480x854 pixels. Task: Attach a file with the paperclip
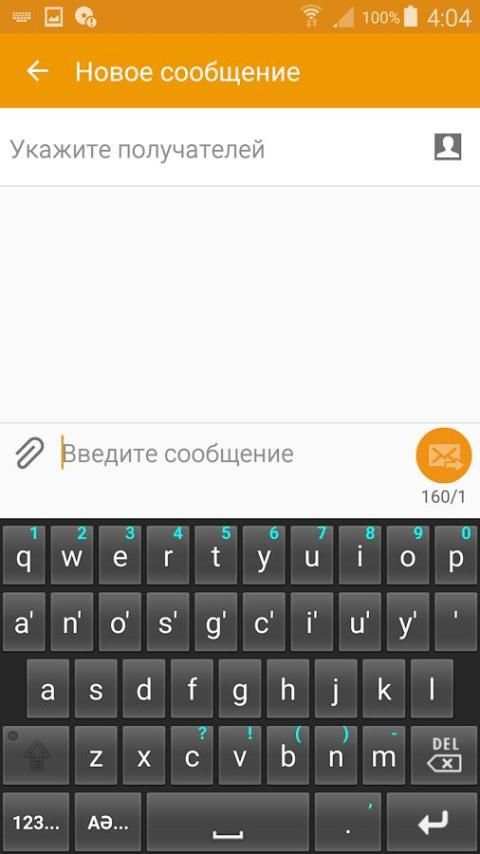click(x=29, y=453)
